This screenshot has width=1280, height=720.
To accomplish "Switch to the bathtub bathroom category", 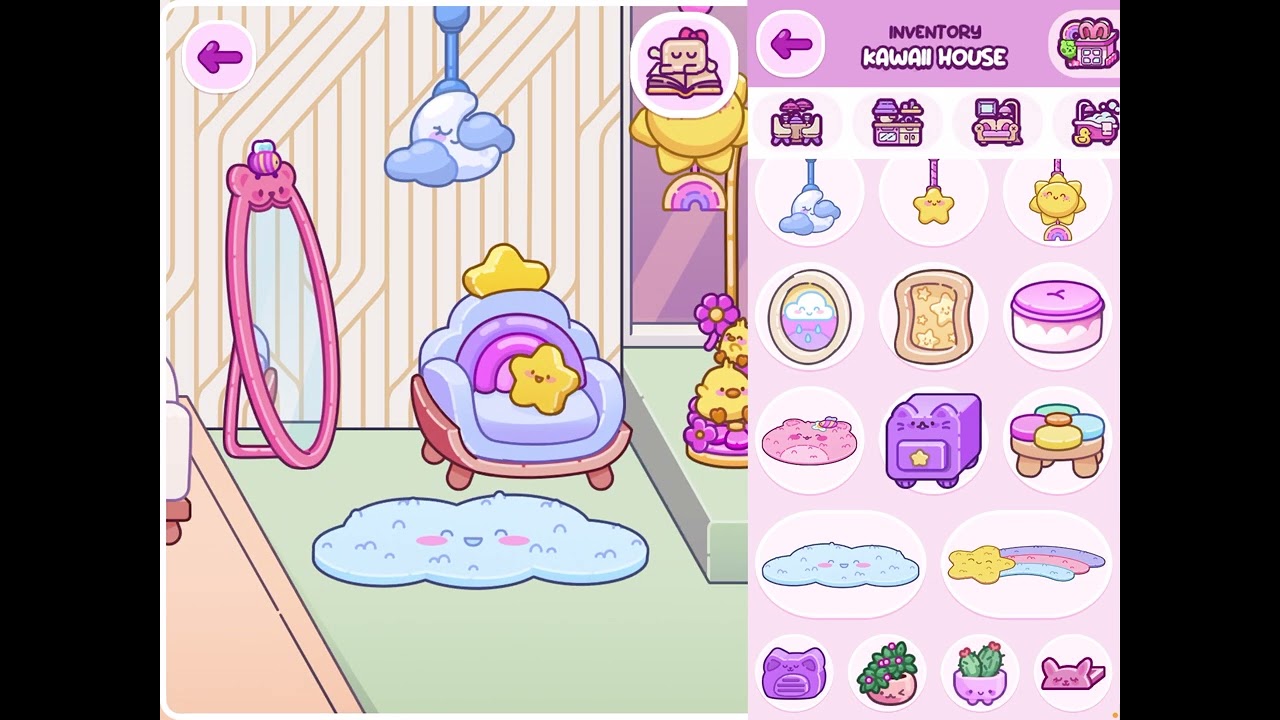I will point(1093,123).
